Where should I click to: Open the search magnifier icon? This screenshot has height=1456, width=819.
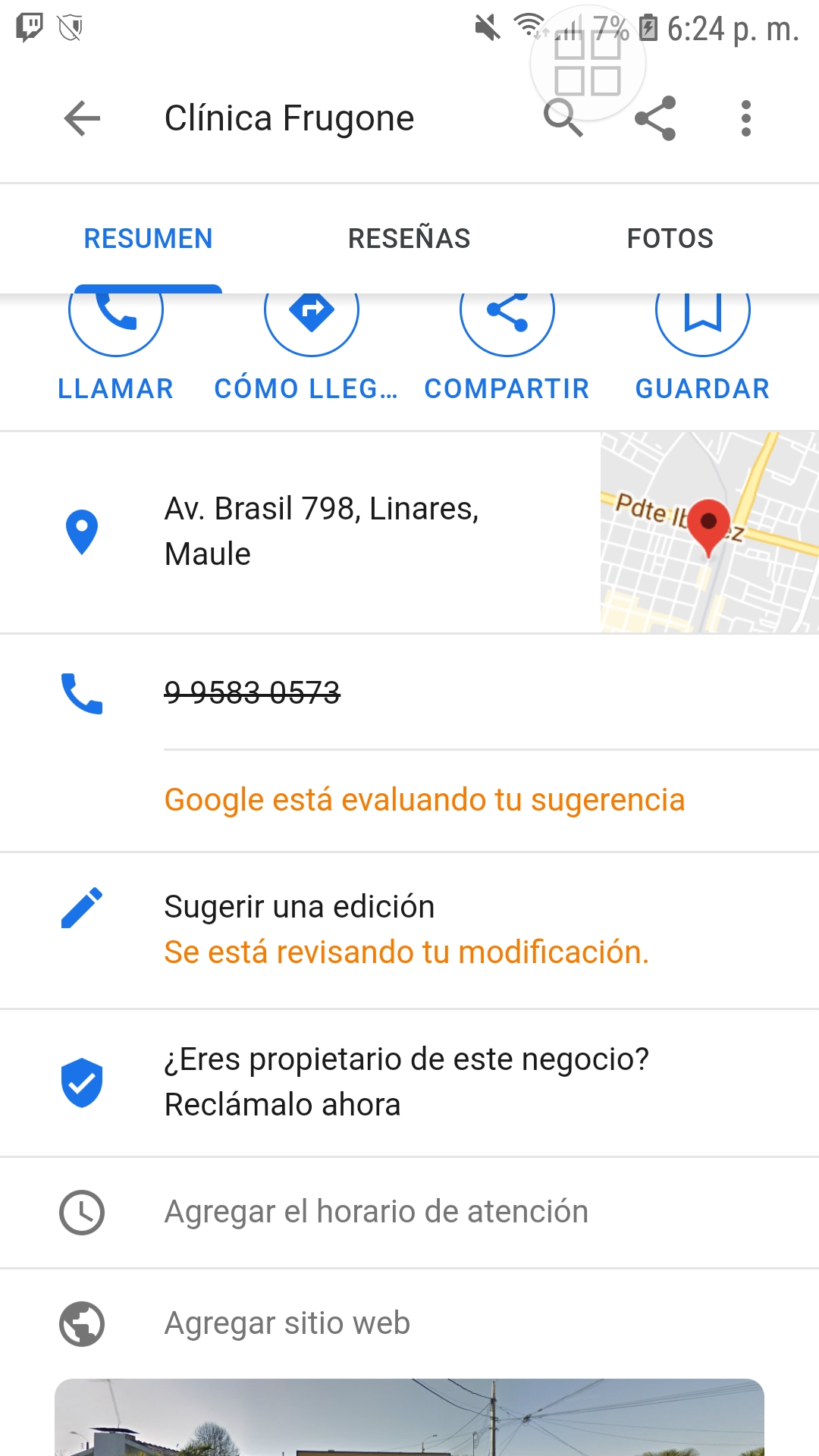[x=563, y=118]
